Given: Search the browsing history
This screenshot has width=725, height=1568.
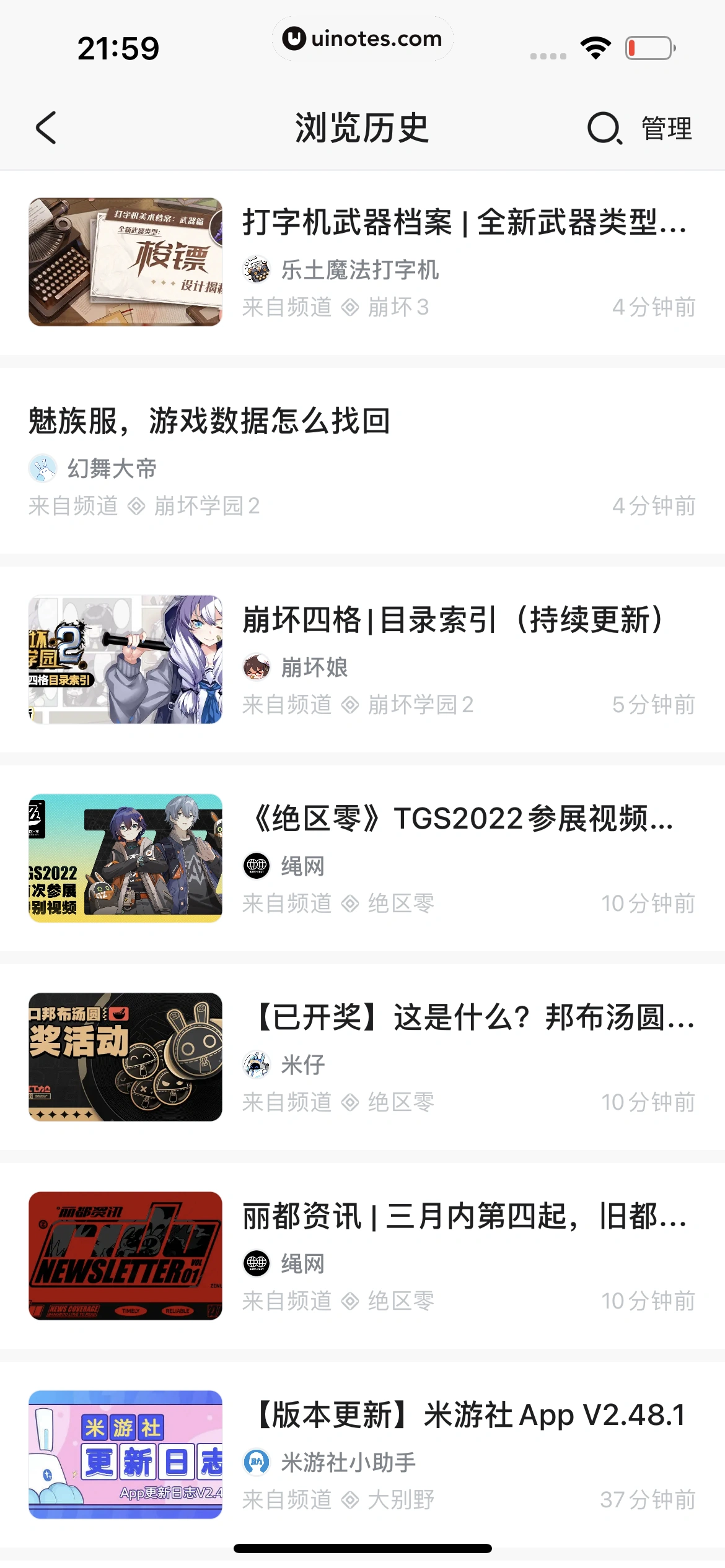Looking at the screenshot, I should [x=604, y=128].
